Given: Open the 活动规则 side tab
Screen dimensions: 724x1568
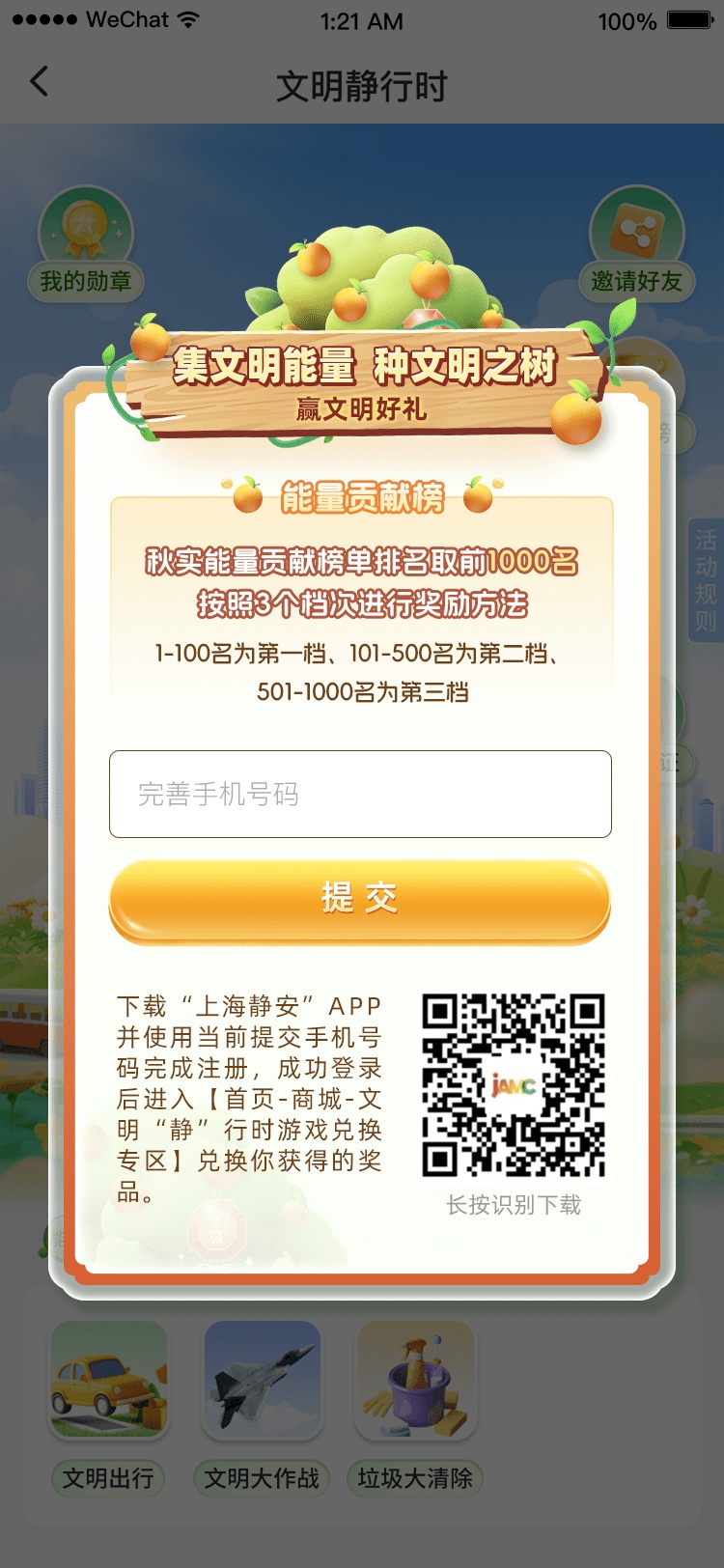Looking at the screenshot, I should (x=706, y=580).
